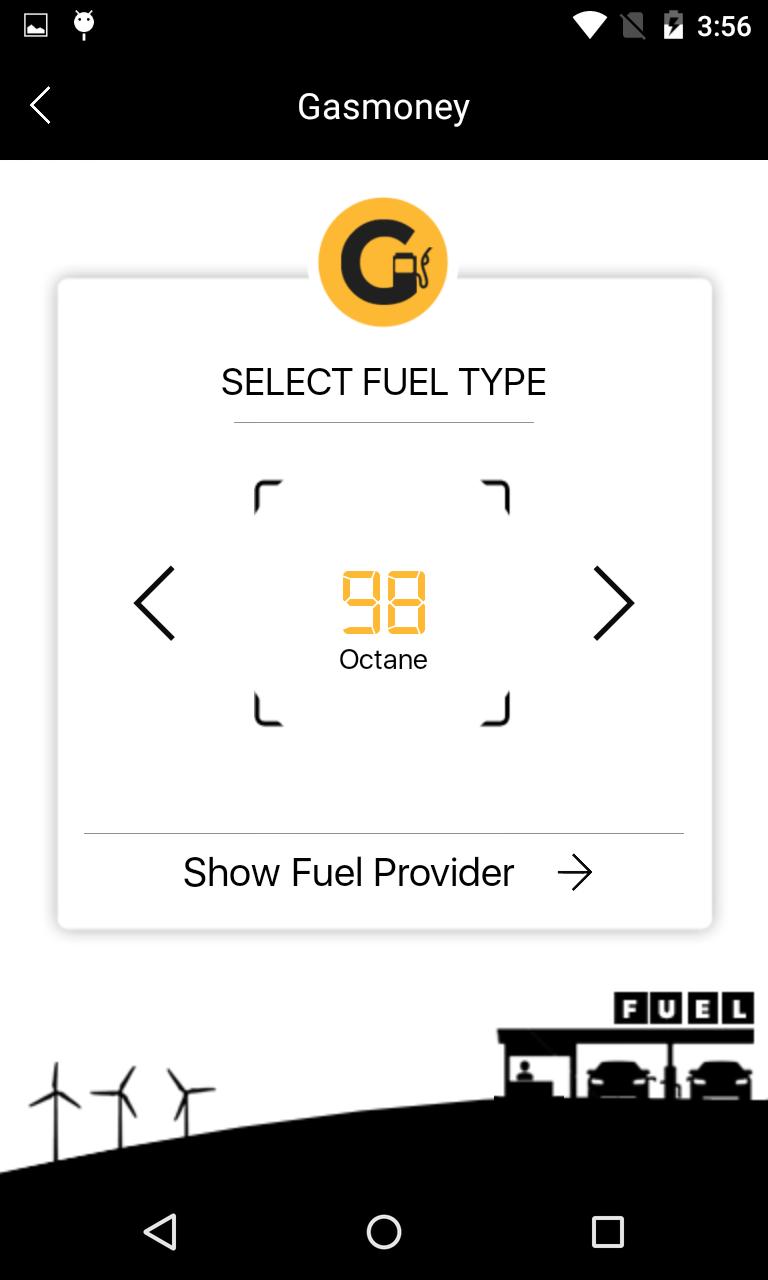Tap the Android debugging icon in status bar
The image size is (768, 1280).
click(x=84, y=25)
